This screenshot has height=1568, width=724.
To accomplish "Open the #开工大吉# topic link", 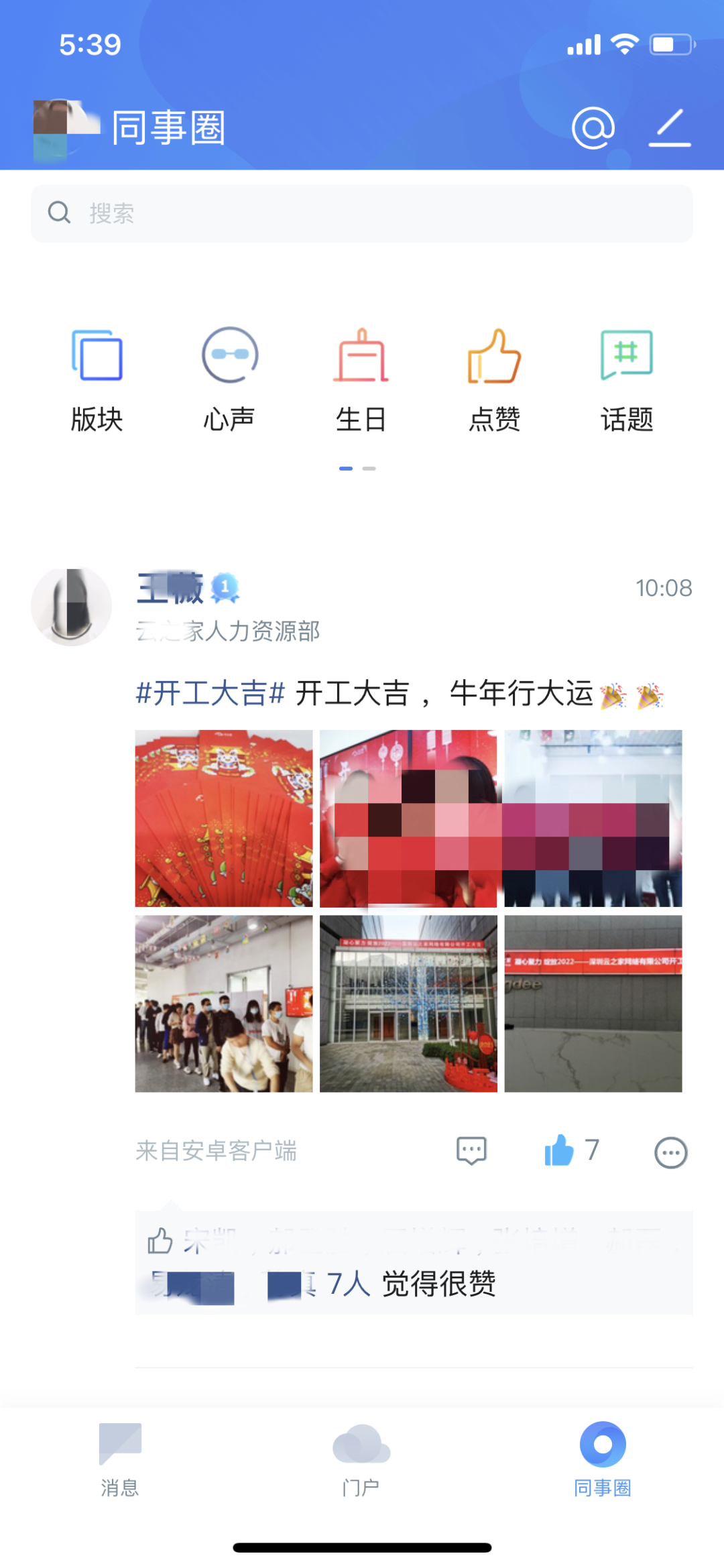I will (210, 692).
